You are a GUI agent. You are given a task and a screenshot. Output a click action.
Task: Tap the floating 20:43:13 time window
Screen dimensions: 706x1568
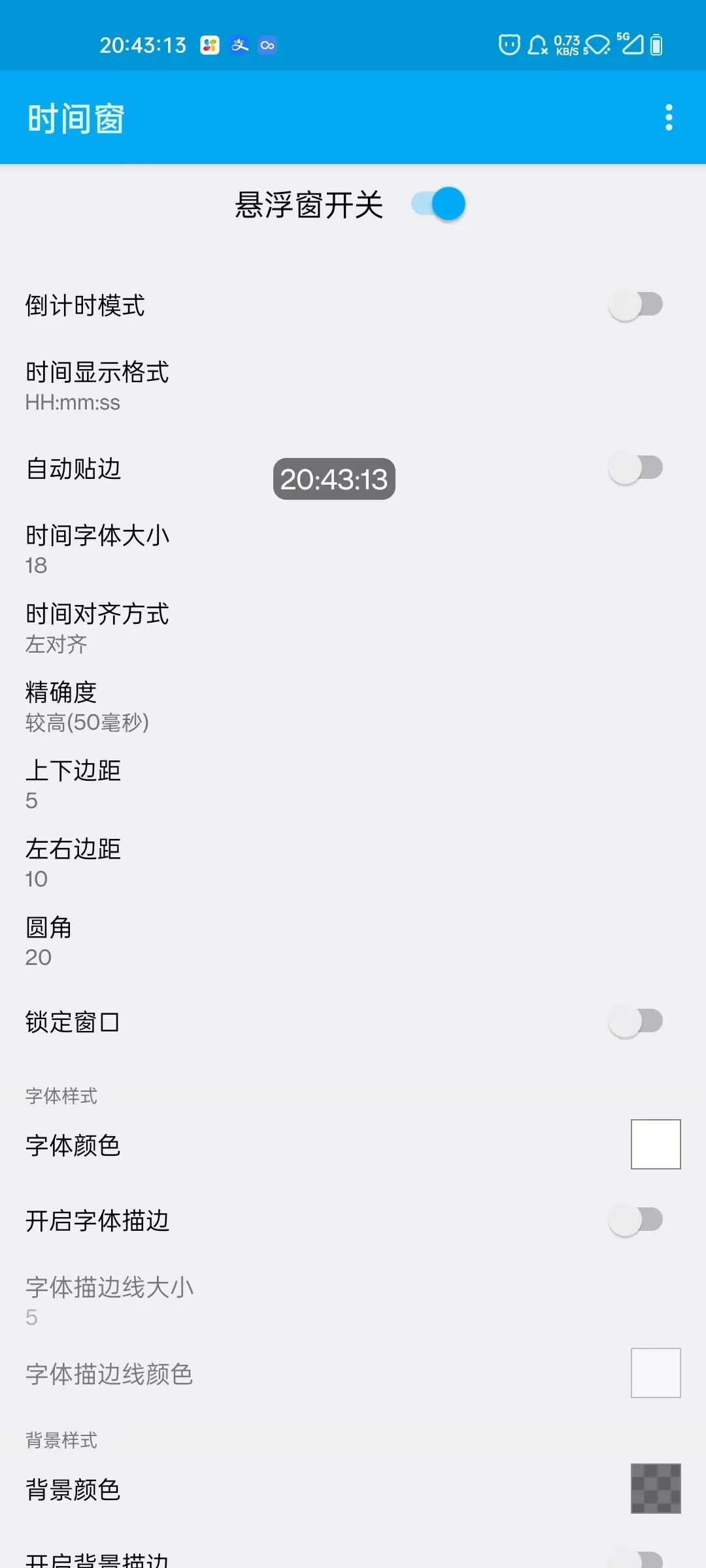click(334, 479)
